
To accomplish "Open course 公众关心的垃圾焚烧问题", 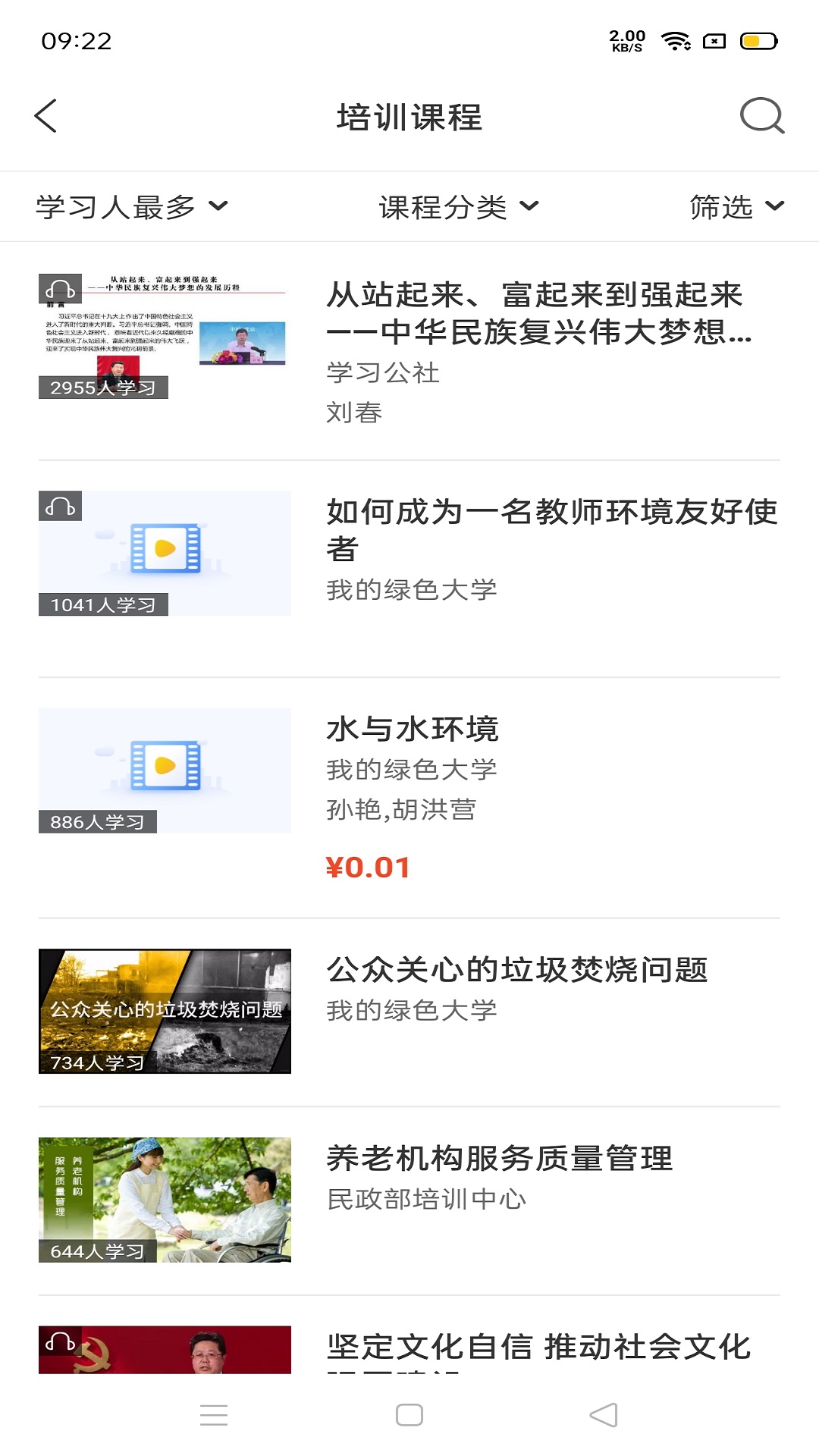I will pyautogui.click(x=409, y=1012).
